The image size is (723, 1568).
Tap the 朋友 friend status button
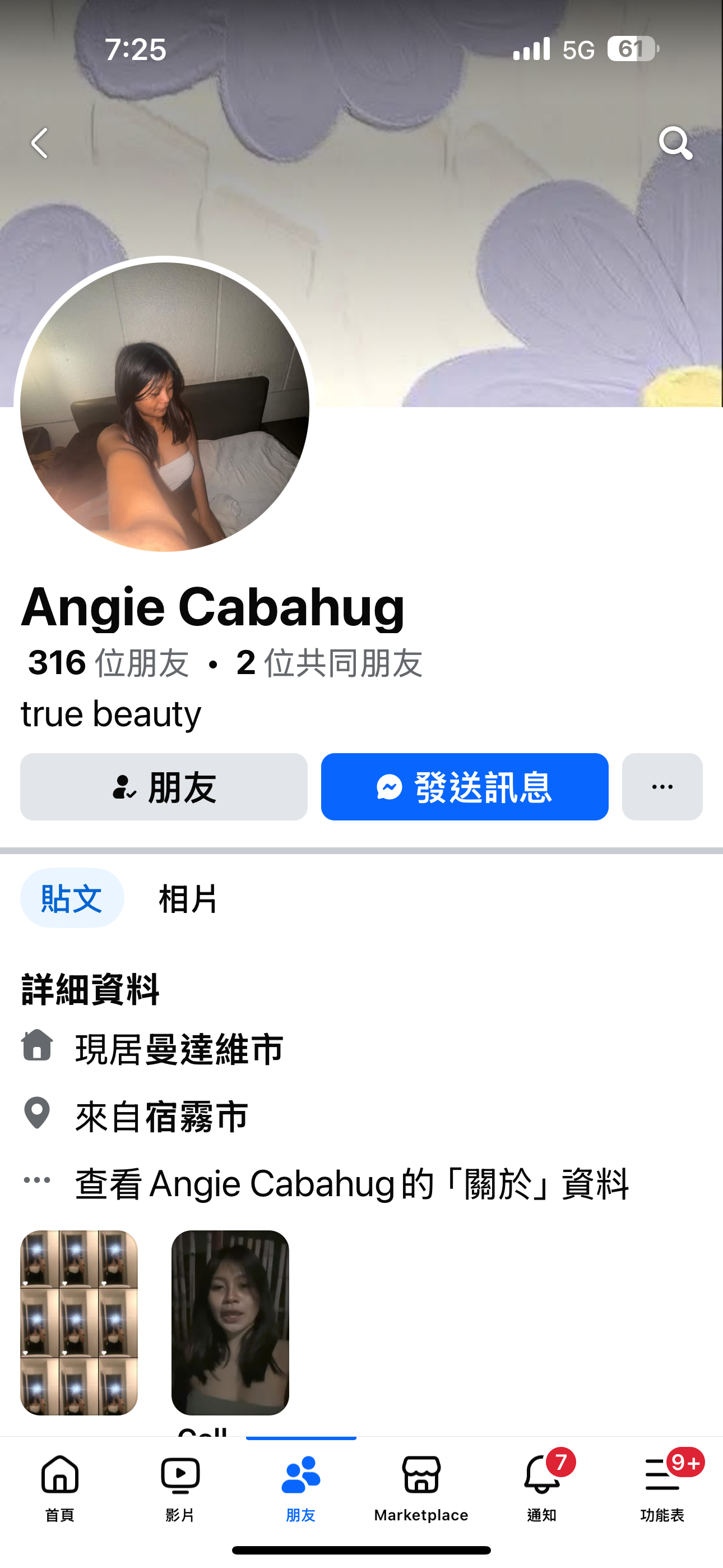click(164, 786)
